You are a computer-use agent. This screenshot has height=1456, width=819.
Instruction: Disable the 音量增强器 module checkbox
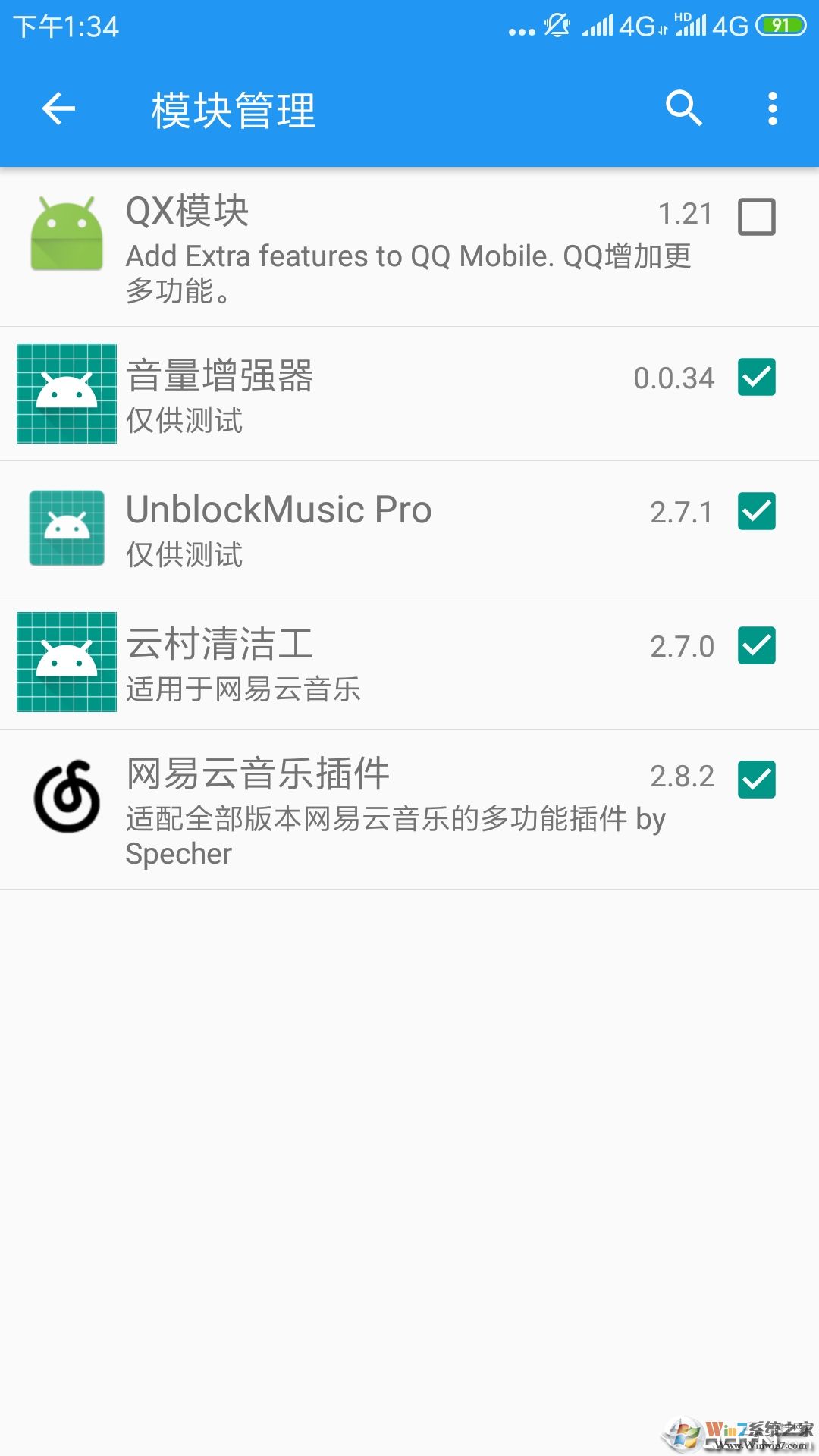(x=757, y=377)
